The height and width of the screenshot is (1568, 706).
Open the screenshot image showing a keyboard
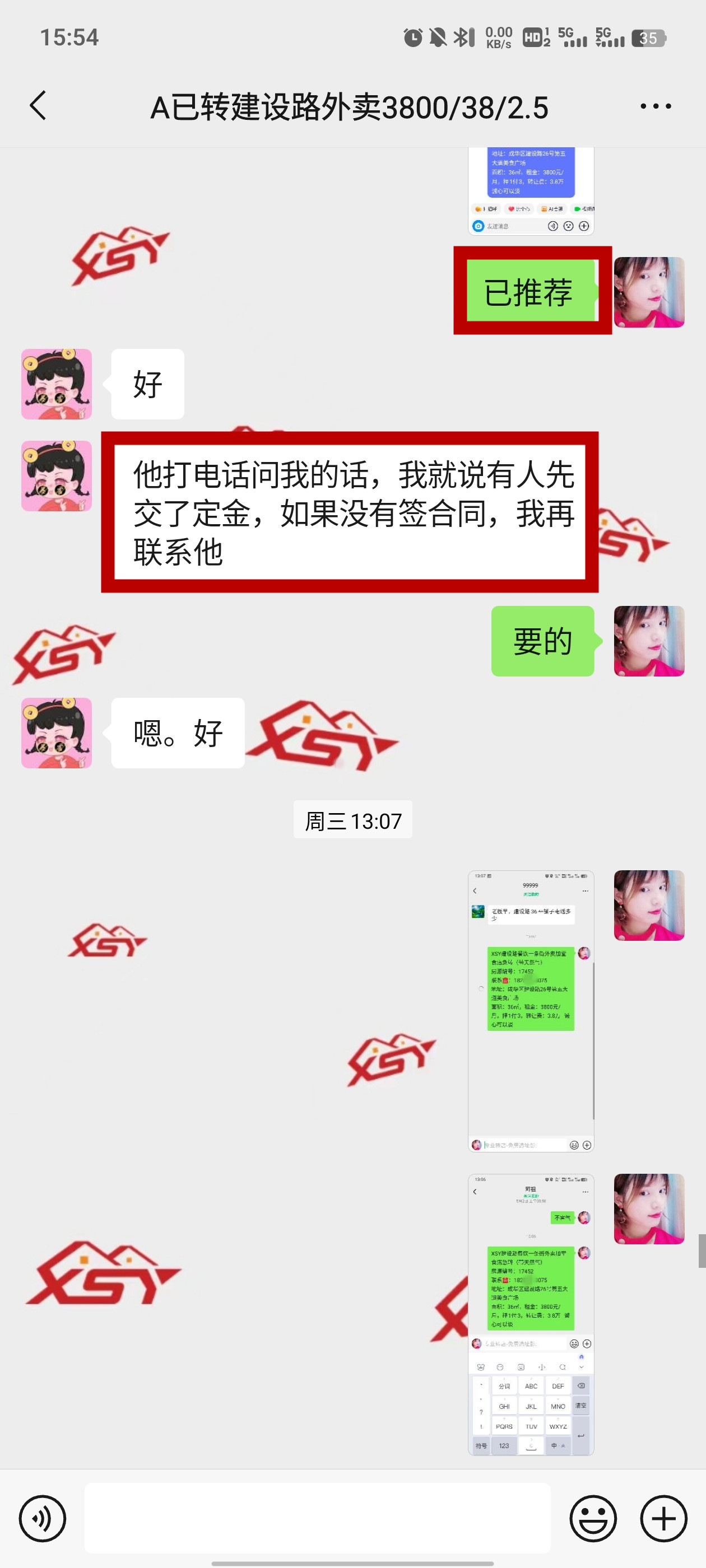(531, 1314)
